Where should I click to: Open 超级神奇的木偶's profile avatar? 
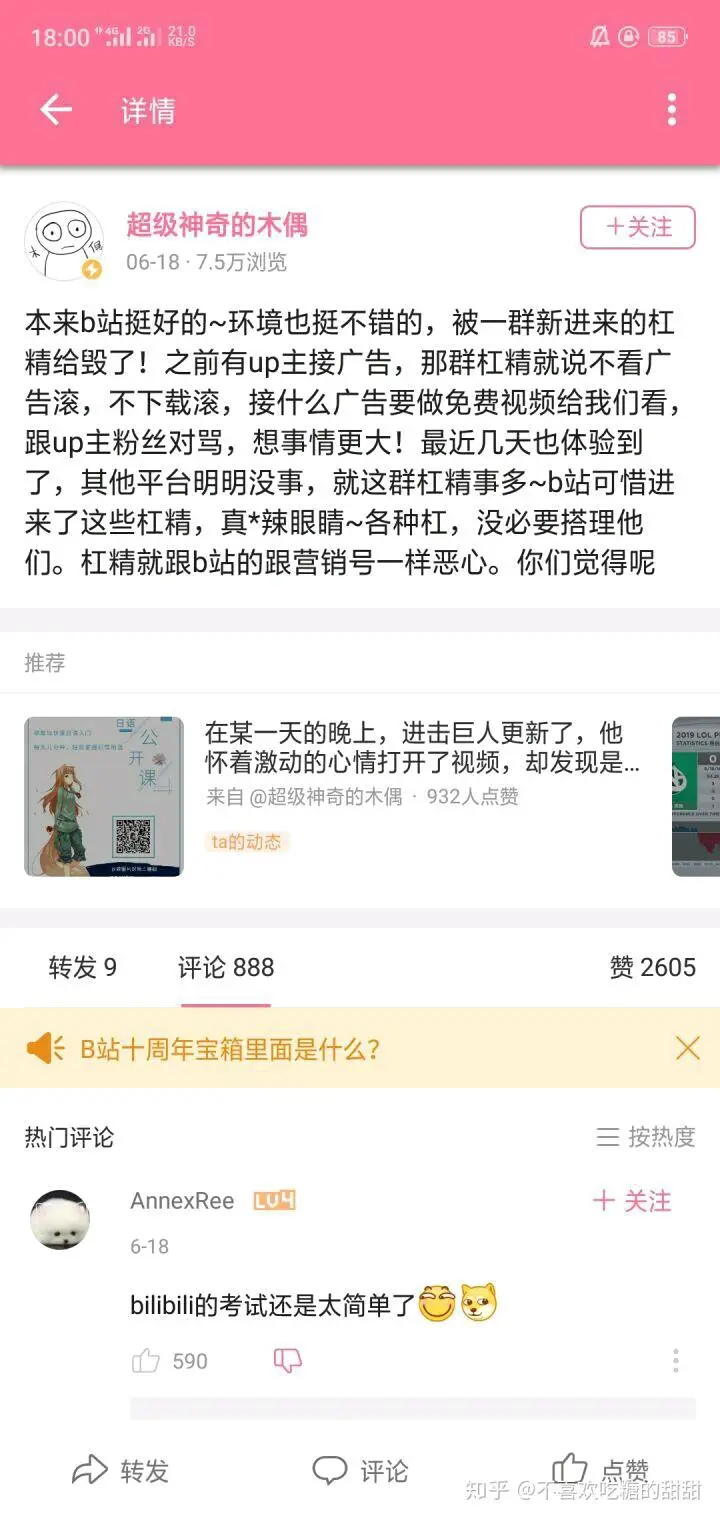[64, 242]
